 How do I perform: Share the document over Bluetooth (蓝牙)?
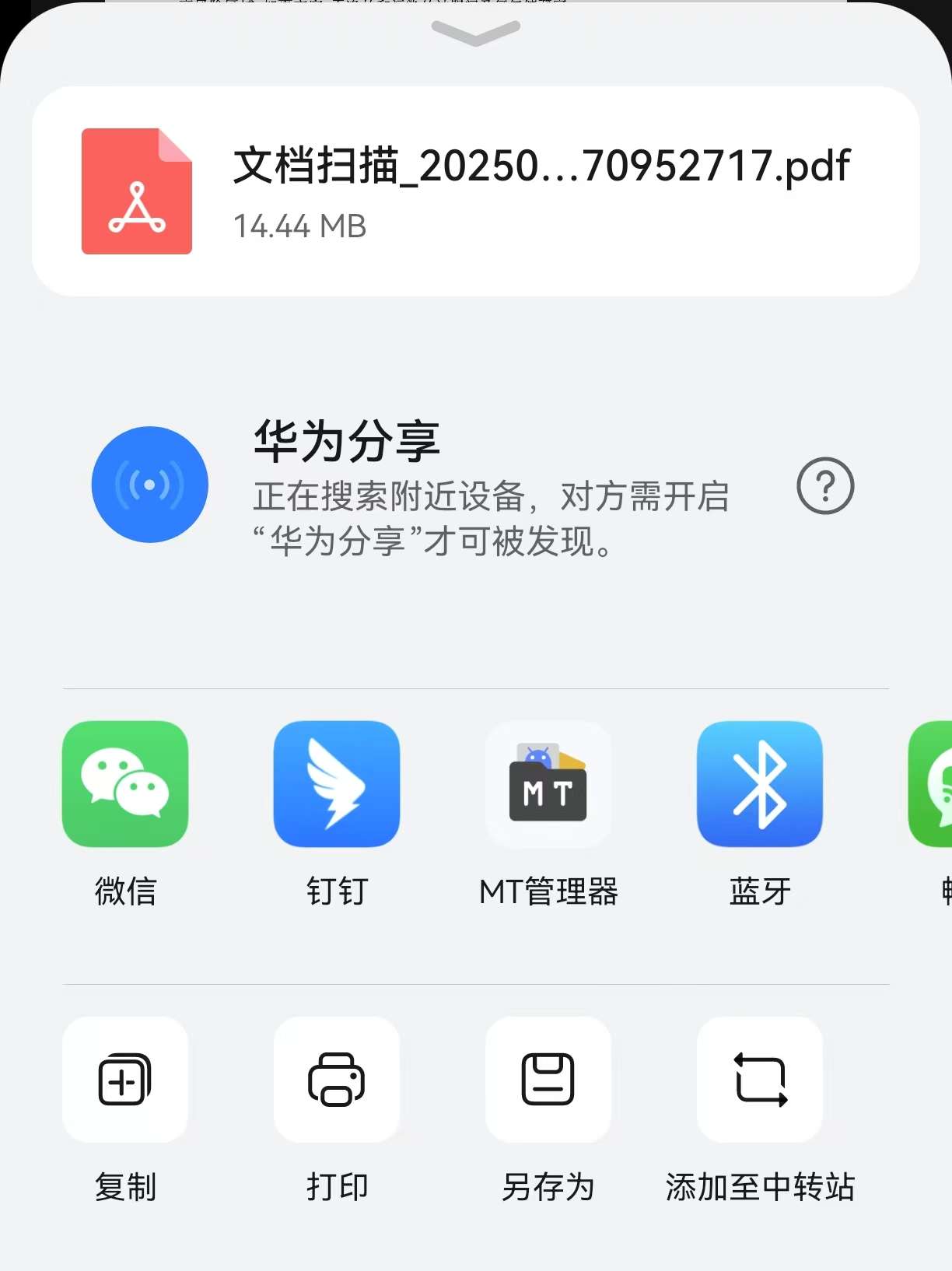760,784
